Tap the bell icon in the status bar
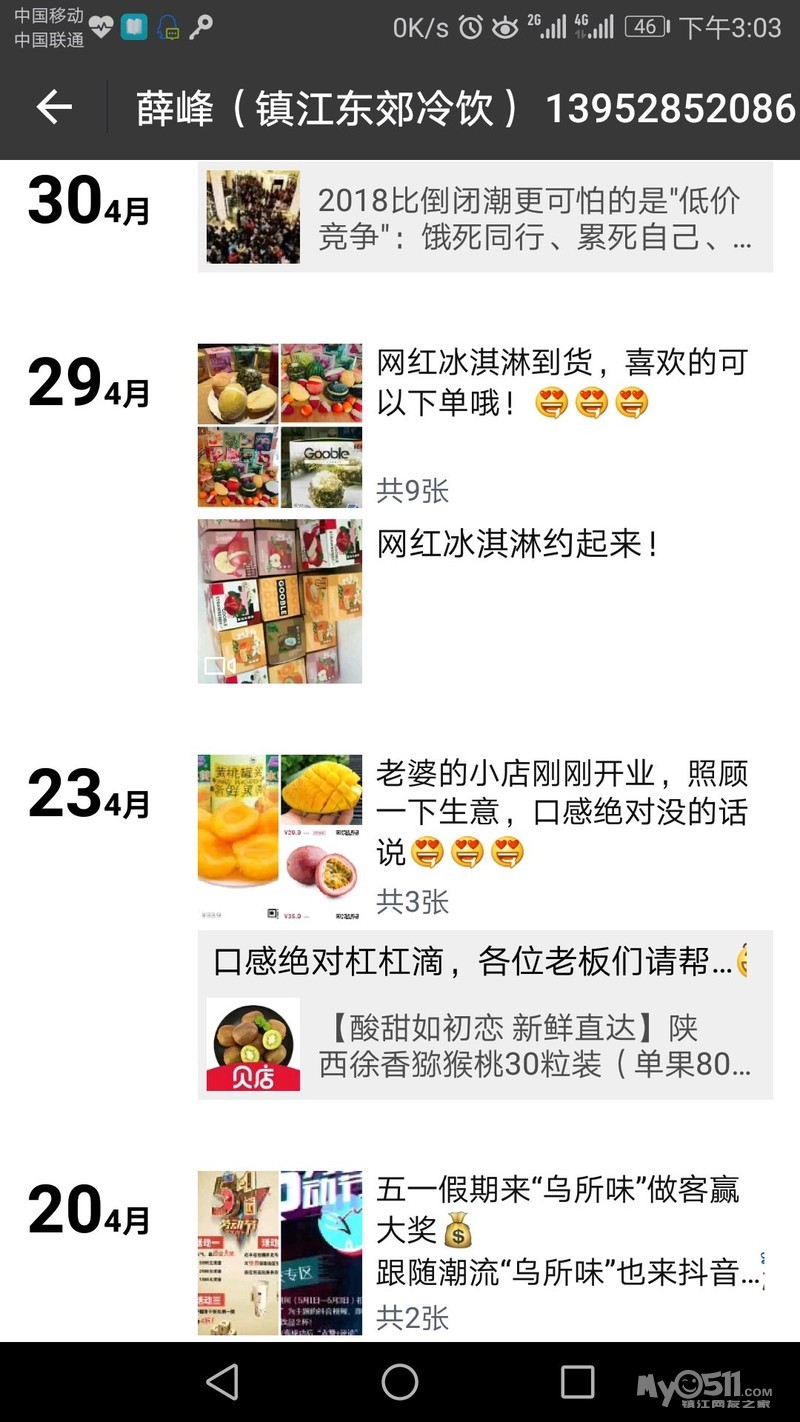800x1422 pixels. coord(166,27)
